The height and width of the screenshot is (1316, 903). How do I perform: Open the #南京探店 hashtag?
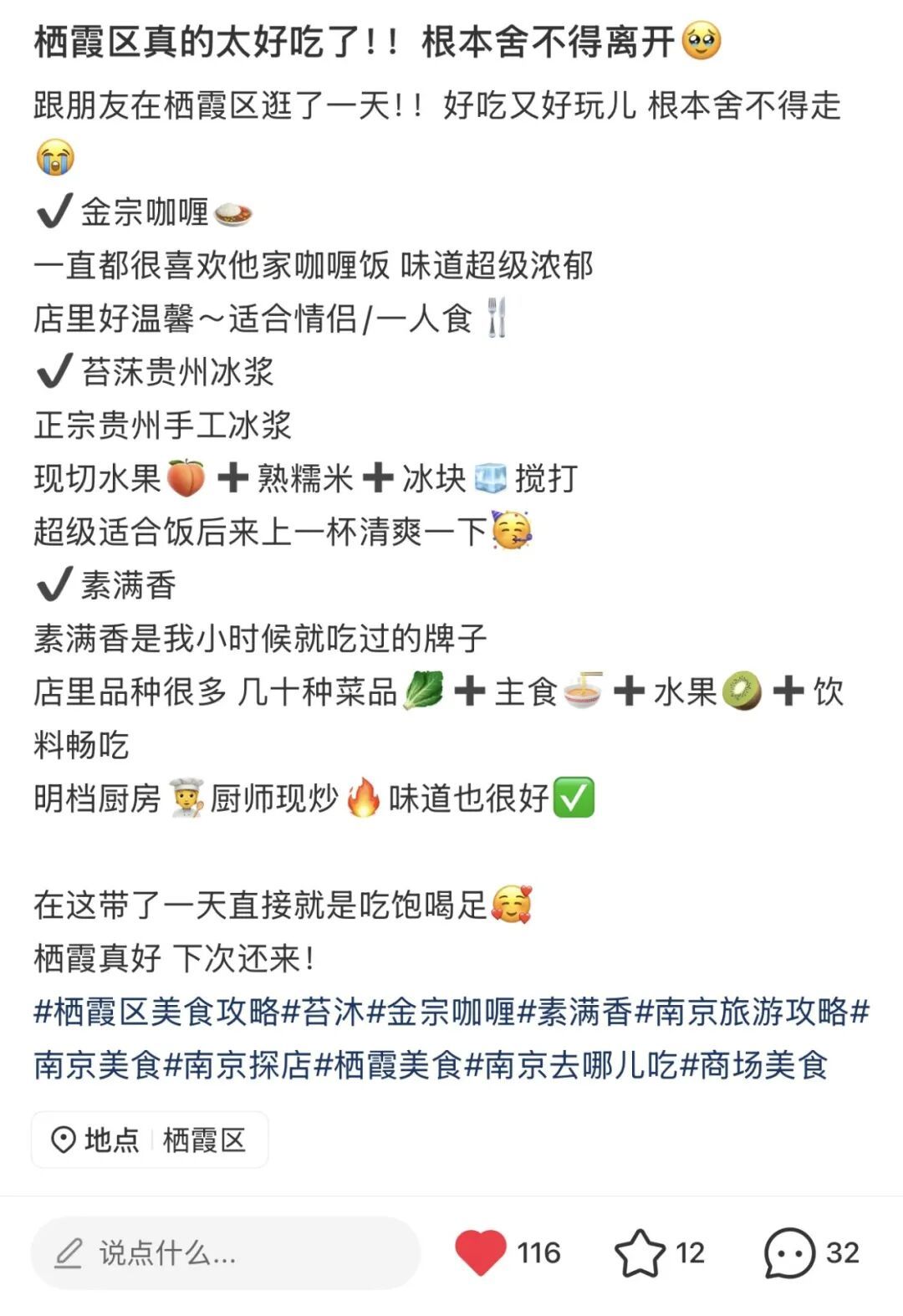click(x=237, y=1065)
